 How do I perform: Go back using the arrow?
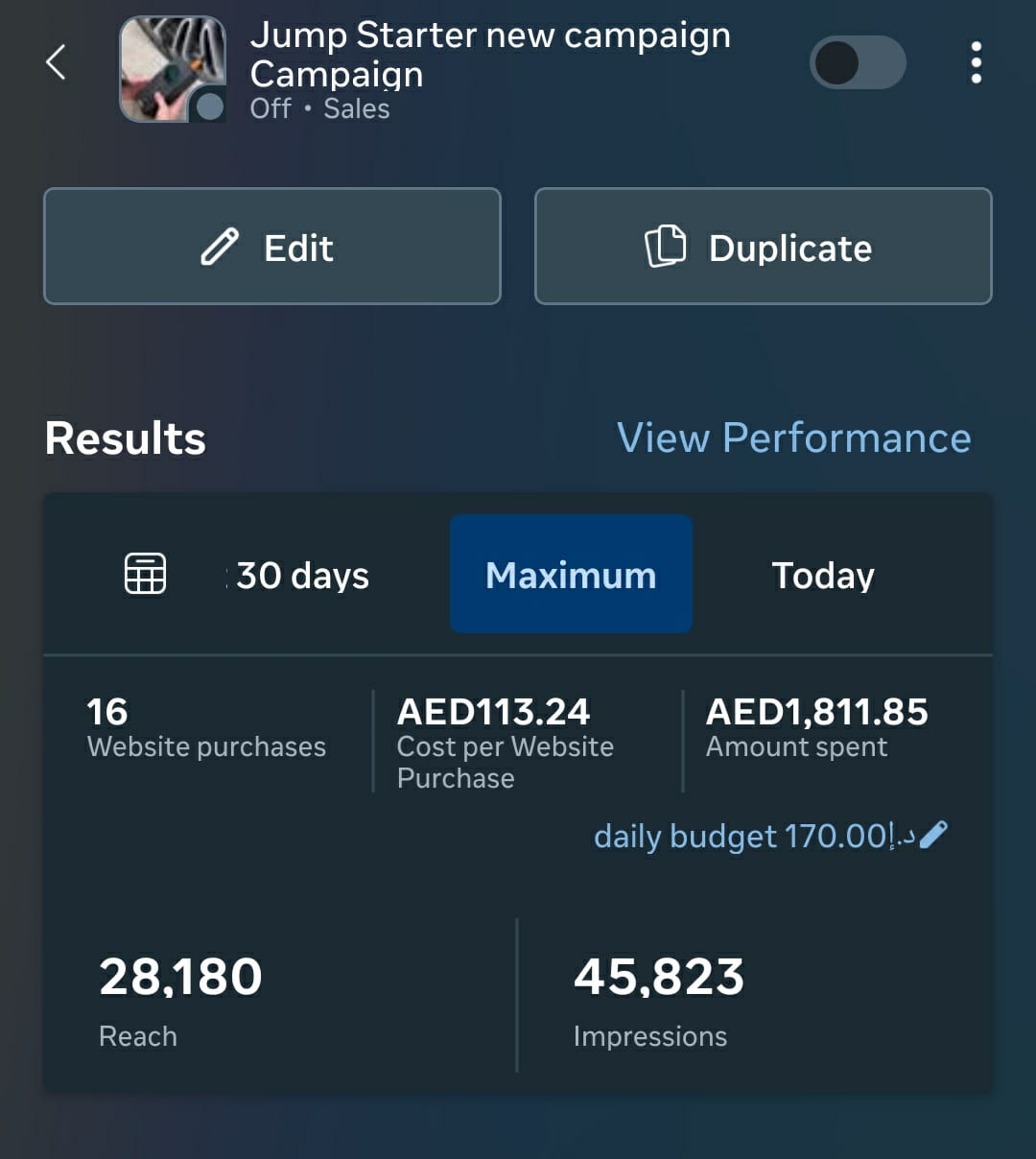coord(57,62)
